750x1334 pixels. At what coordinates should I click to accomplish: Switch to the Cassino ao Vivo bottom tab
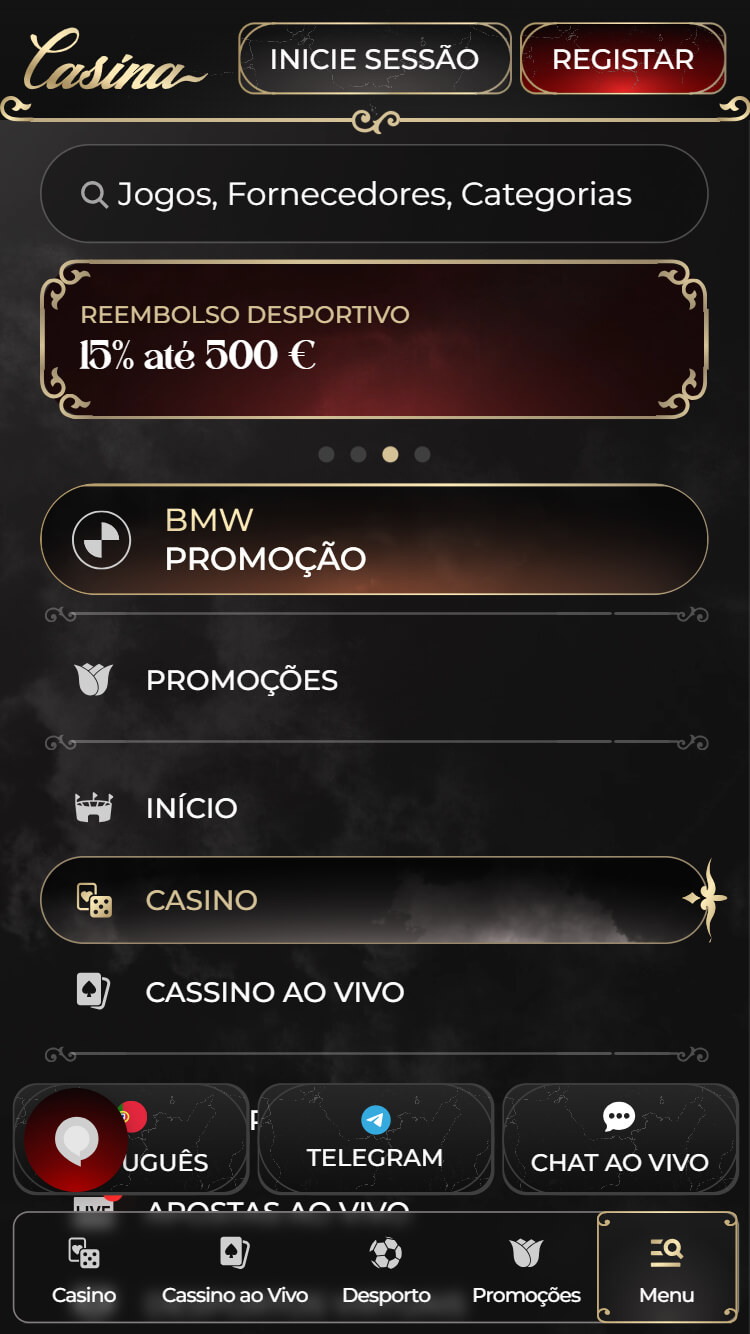tap(235, 1270)
